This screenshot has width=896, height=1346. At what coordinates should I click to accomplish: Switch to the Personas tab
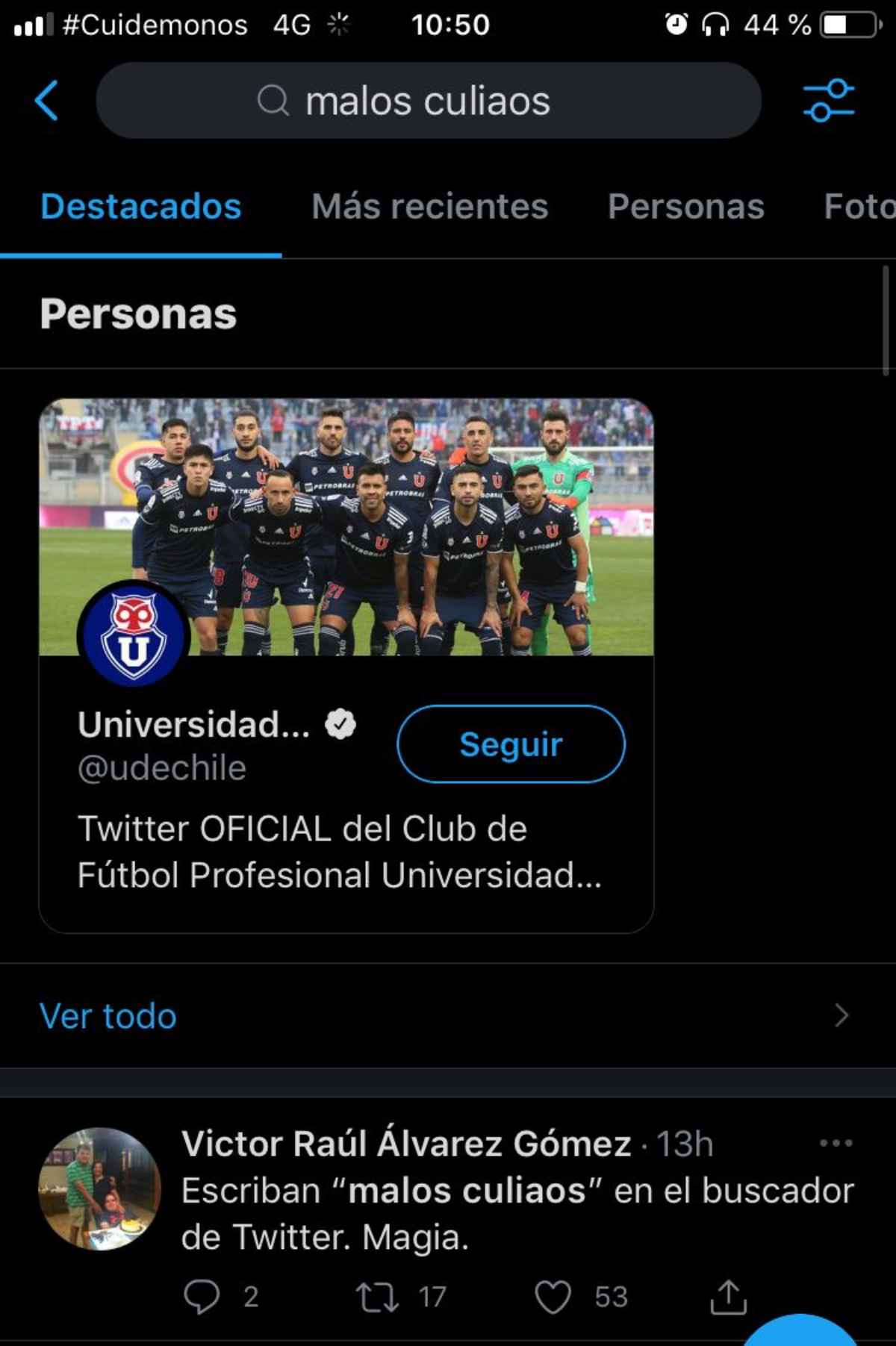click(685, 207)
